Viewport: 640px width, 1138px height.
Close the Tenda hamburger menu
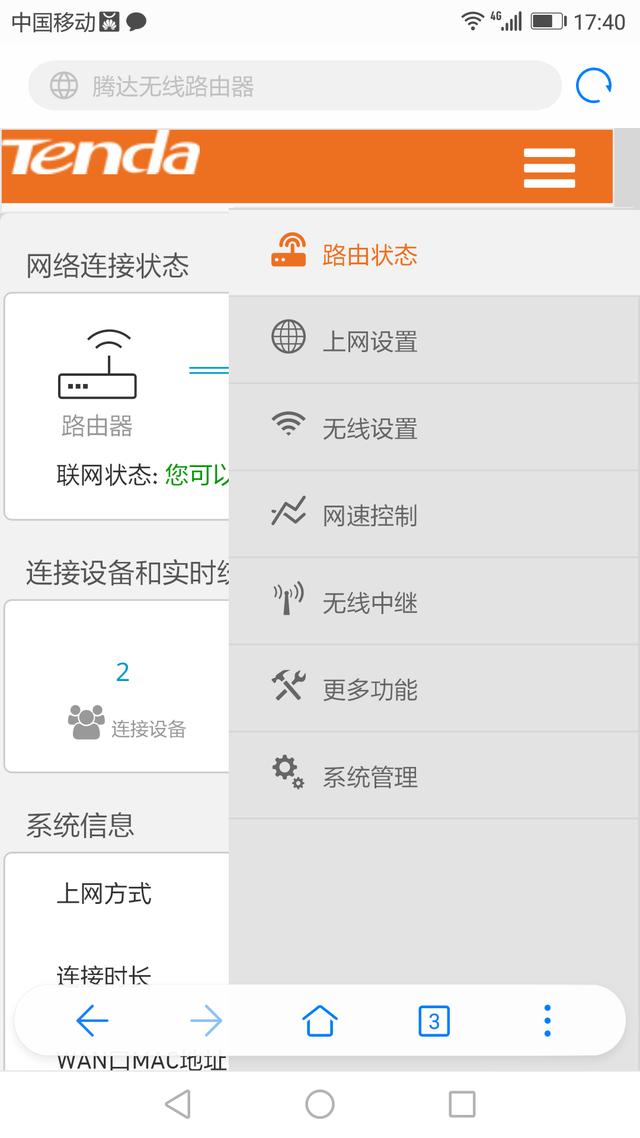(549, 167)
